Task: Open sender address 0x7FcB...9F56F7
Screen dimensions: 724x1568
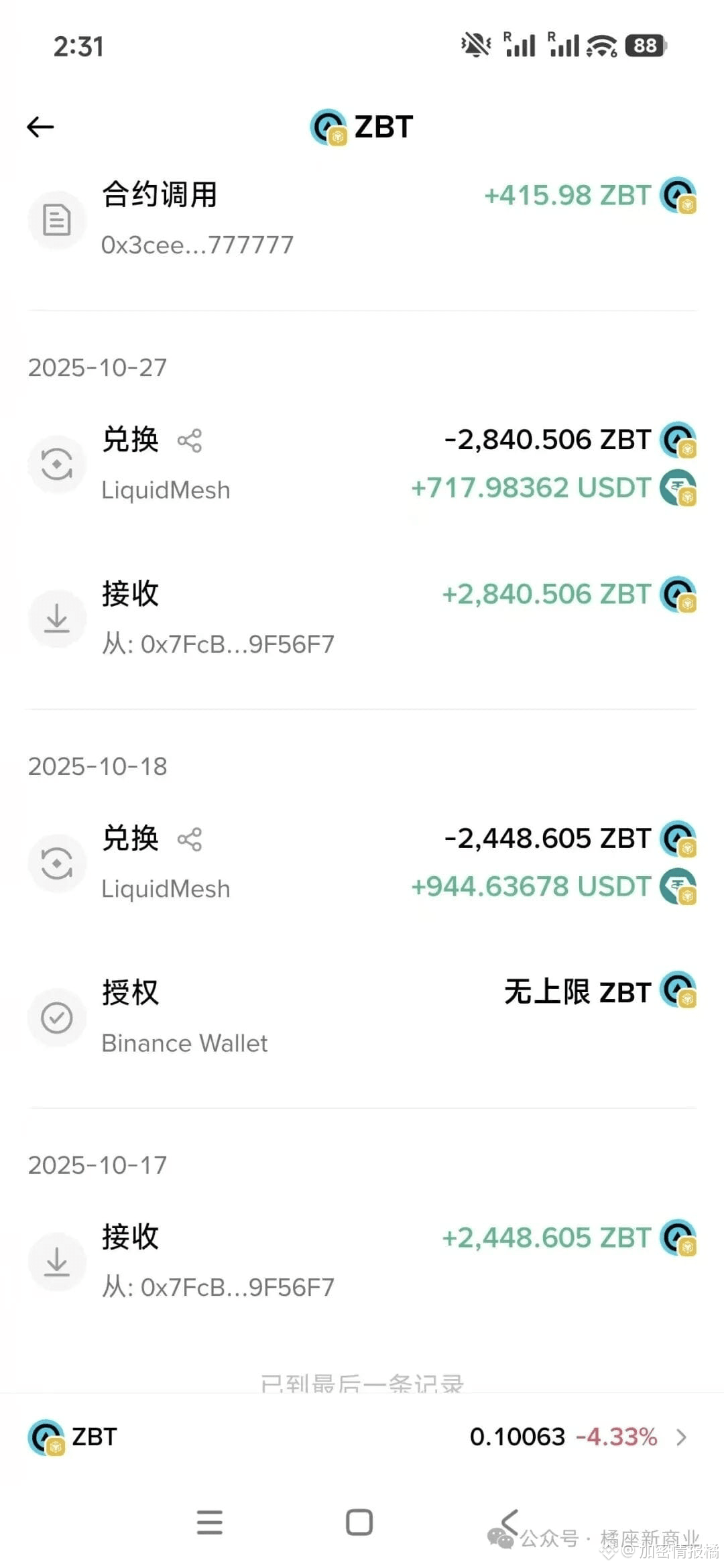Action: coord(235,642)
